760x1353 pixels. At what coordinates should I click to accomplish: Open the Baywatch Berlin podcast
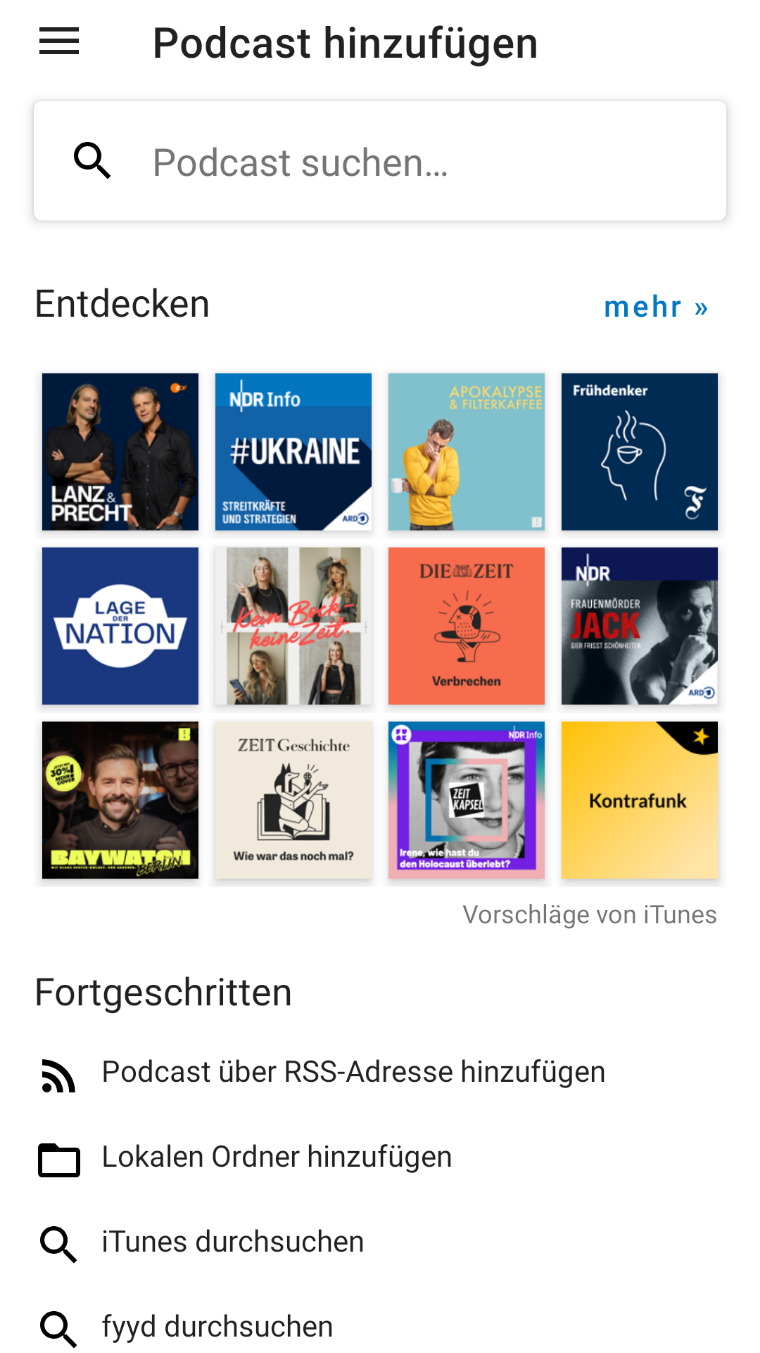click(x=120, y=800)
